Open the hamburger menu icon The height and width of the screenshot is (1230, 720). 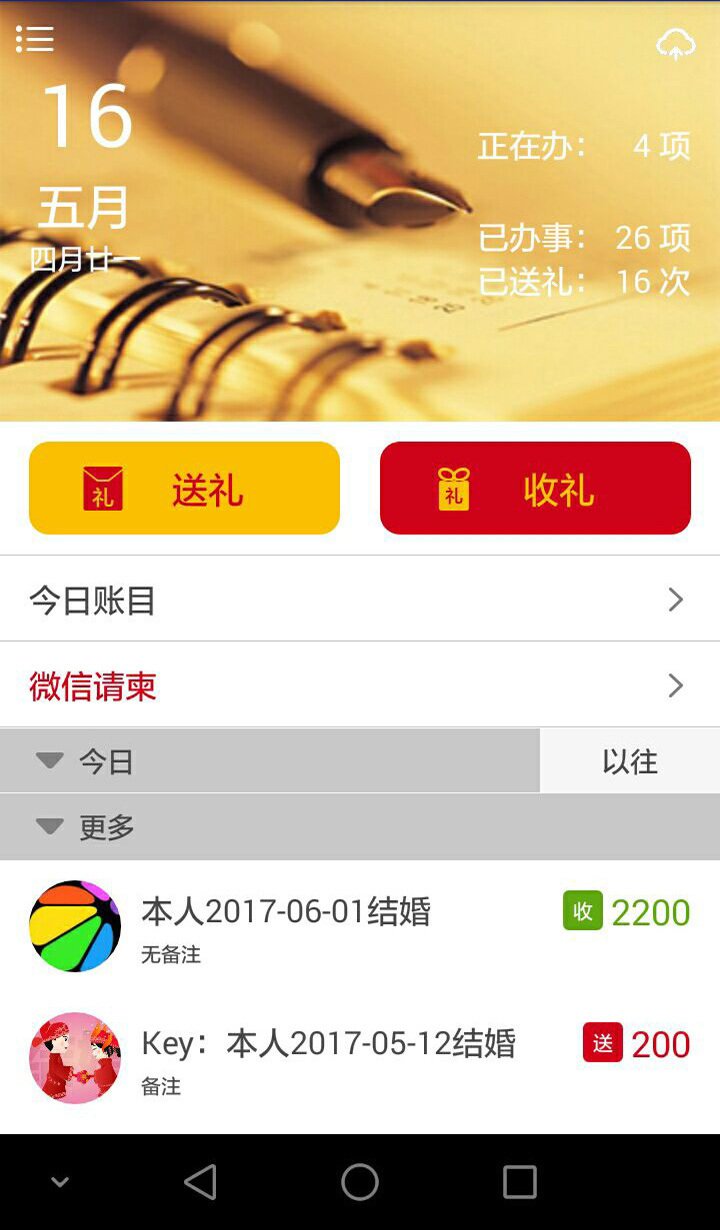click(35, 39)
